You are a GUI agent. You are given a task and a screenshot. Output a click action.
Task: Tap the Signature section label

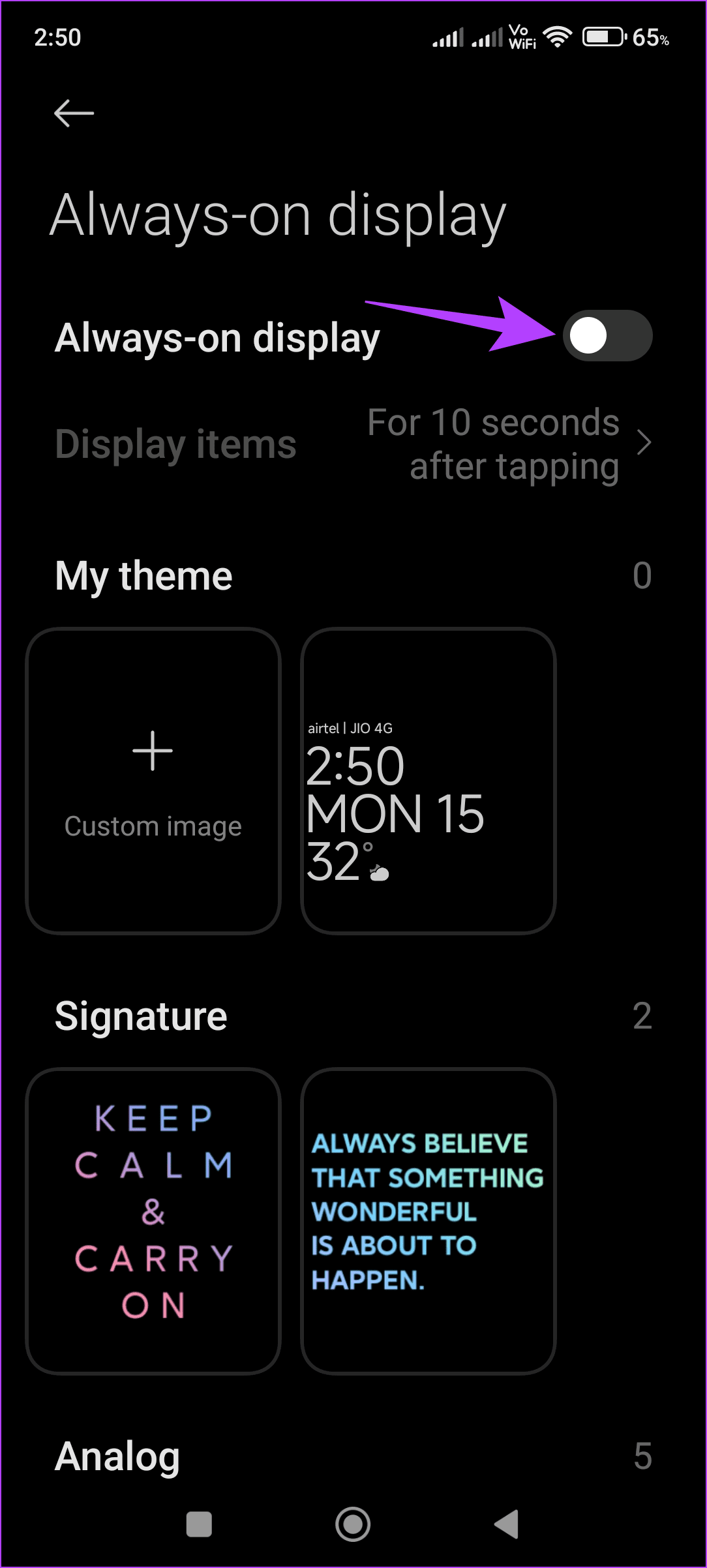[x=141, y=1015]
